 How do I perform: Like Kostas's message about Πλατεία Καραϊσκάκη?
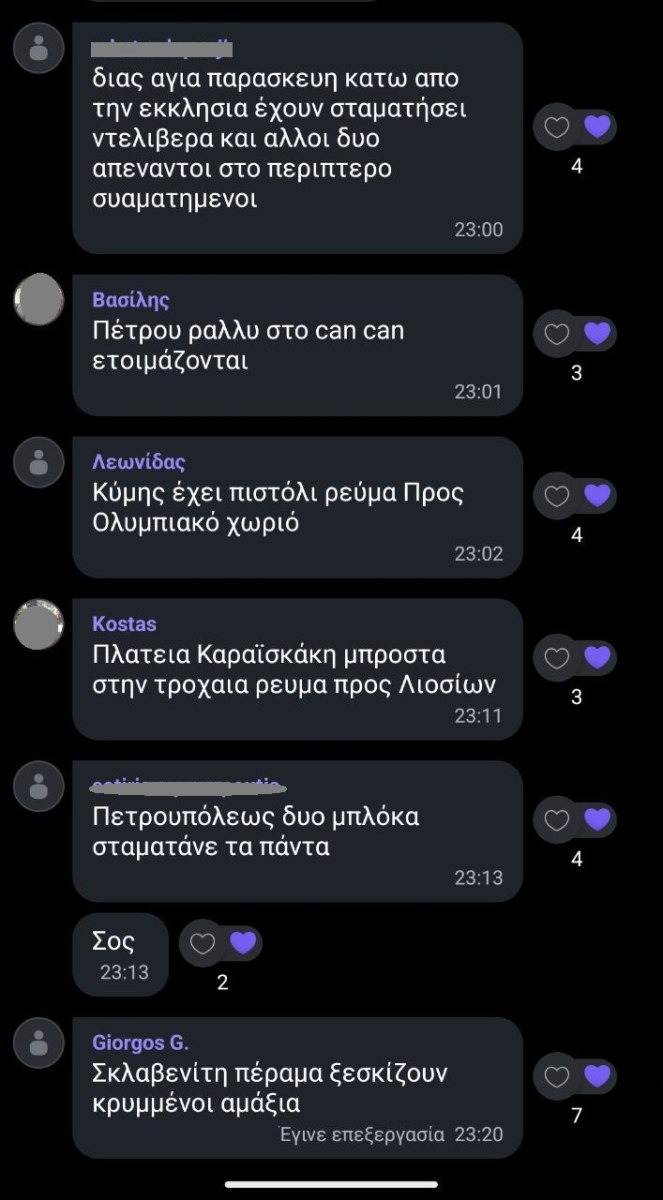tap(556, 657)
